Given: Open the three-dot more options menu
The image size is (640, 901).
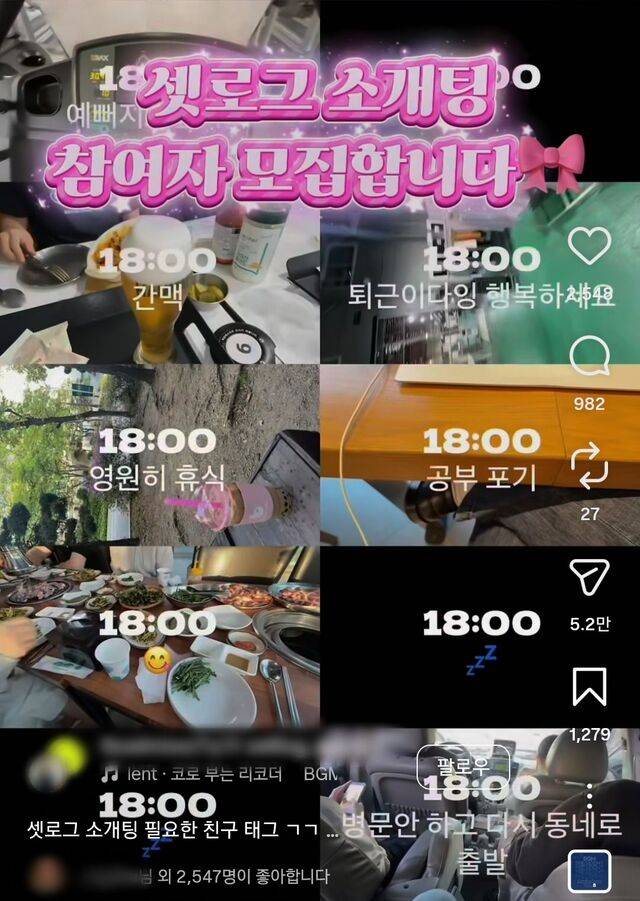Looking at the screenshot, I should pos(589,796).
